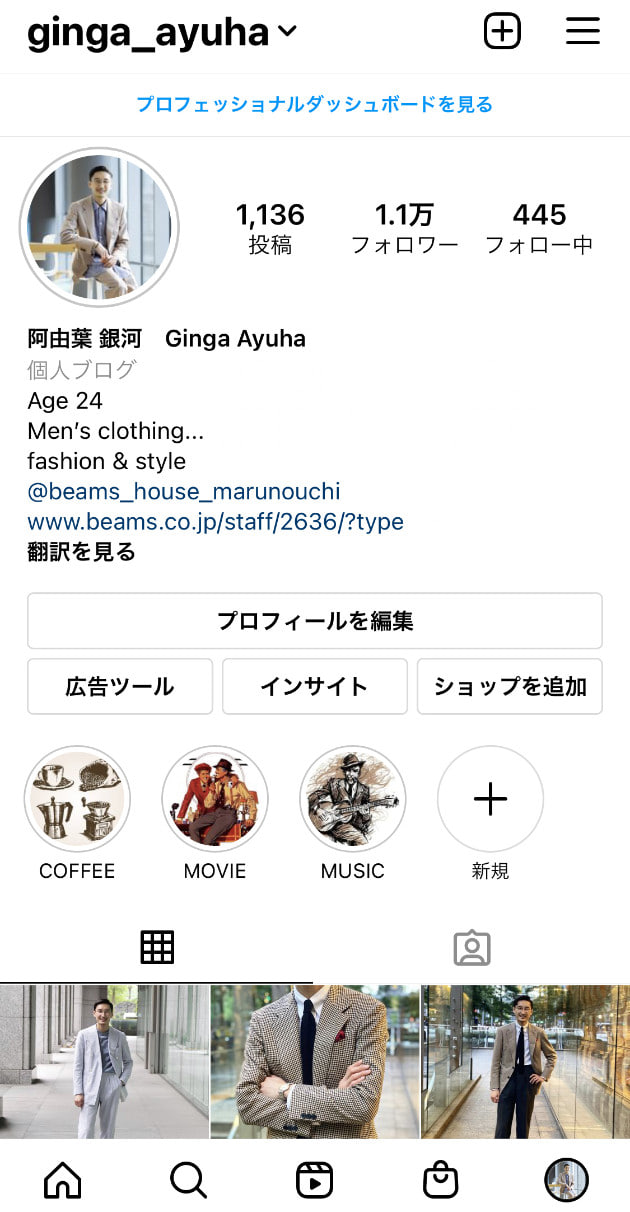Open プロフェッショナルダッシュボードを見る link
The width and height of the screenshot is (630, 1212).
(x=315, y=104)
